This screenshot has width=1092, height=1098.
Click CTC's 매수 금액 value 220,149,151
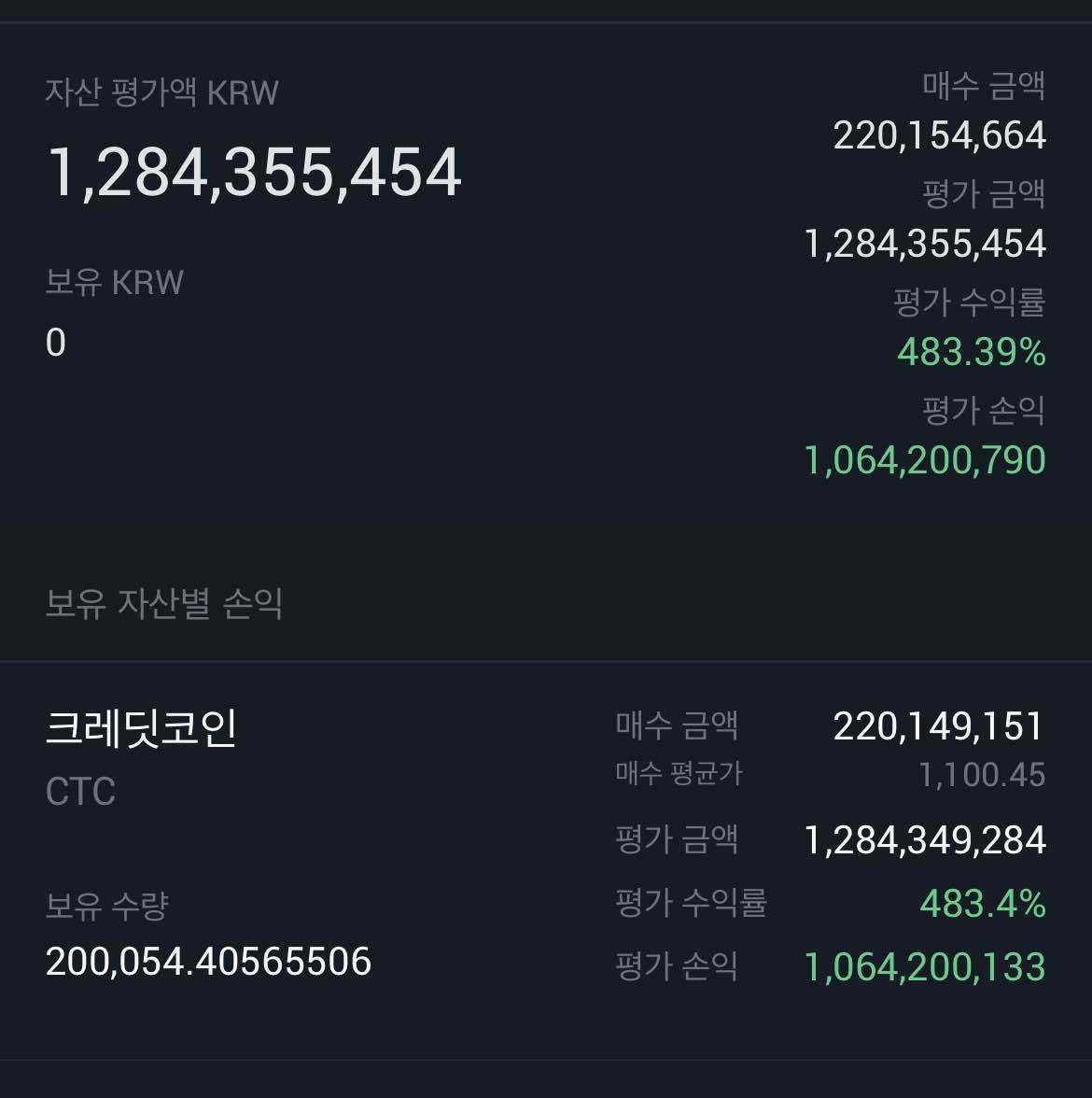point(938,726)
